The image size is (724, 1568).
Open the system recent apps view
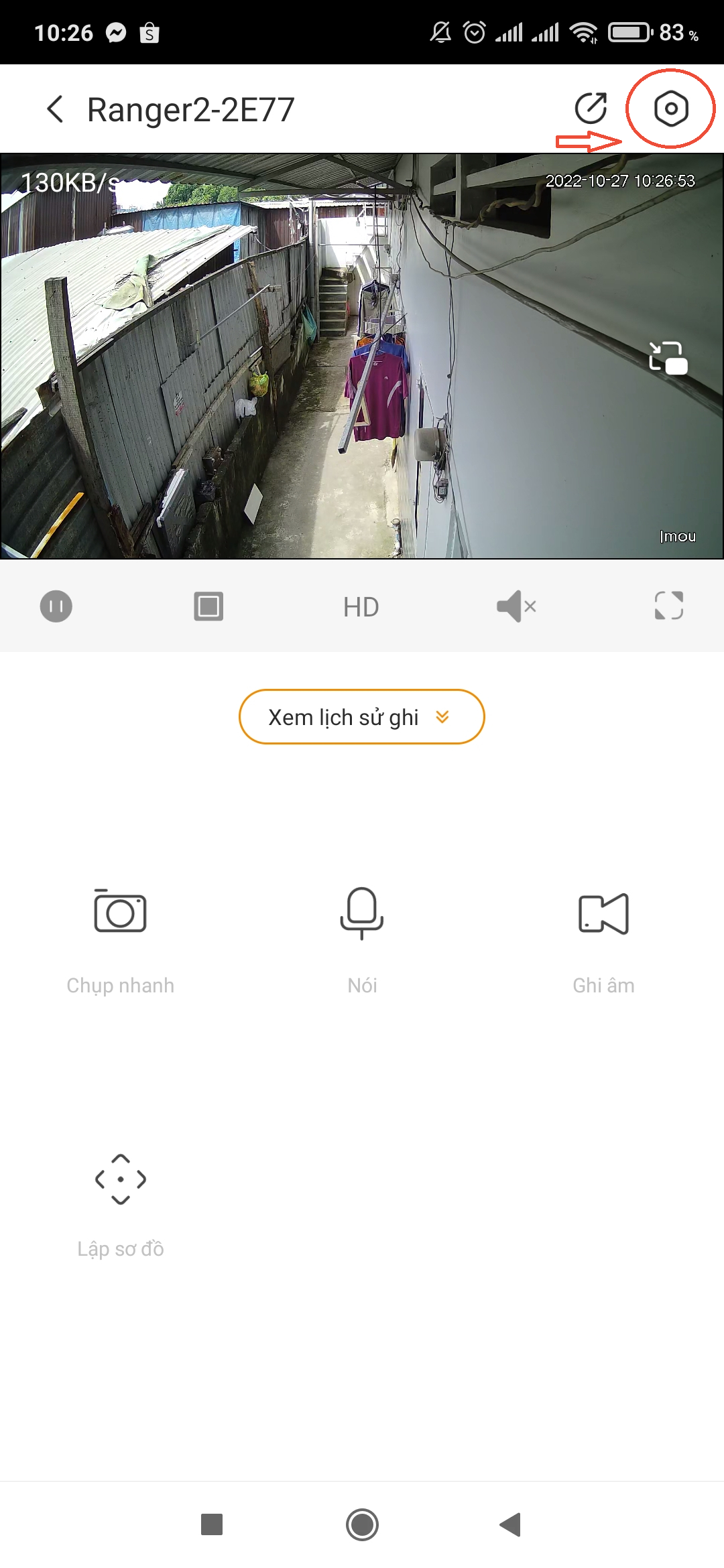pyautogui.click(x=212, y=1524)
